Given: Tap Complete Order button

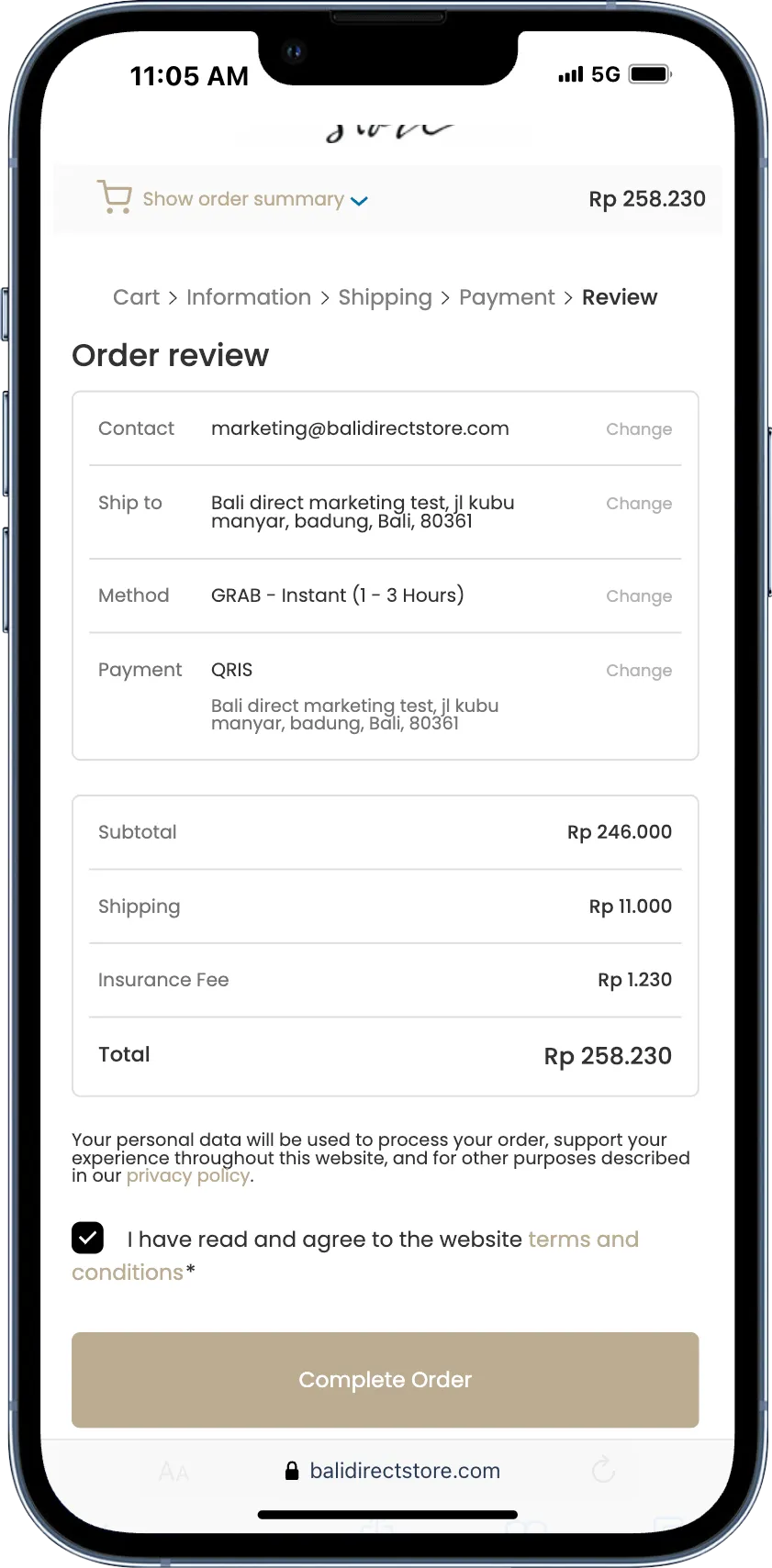Looking at the screenshot, I should click(386, 1380).
